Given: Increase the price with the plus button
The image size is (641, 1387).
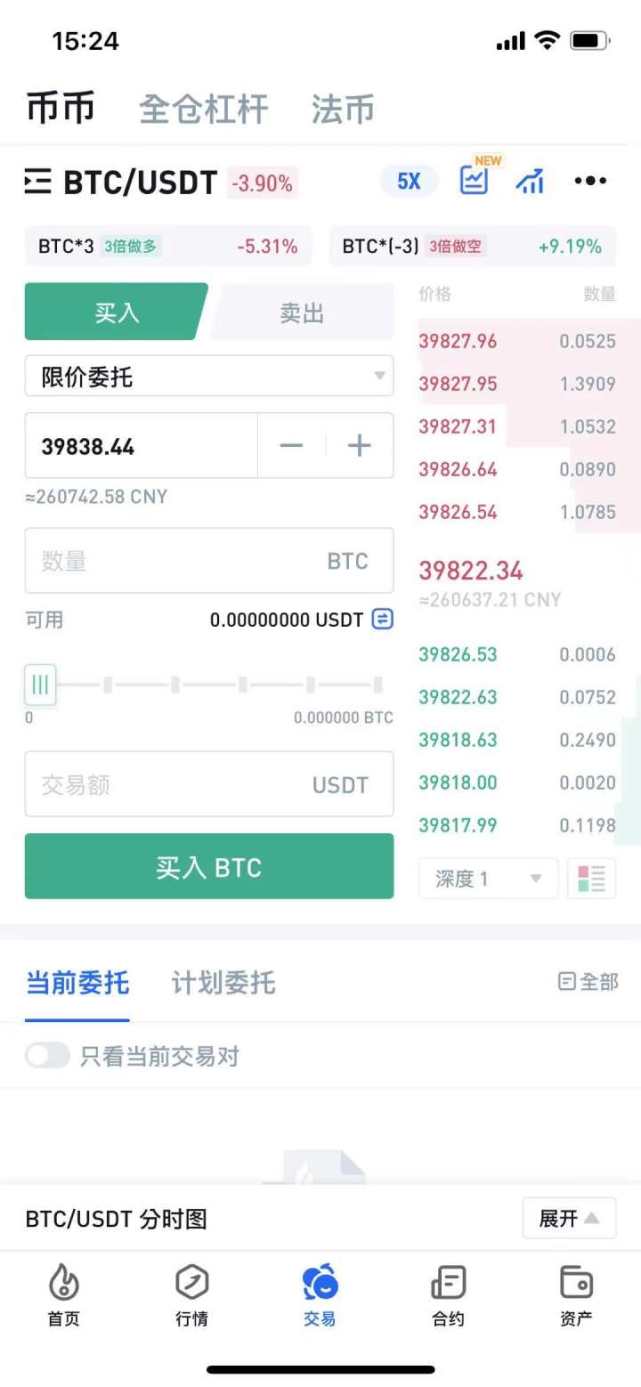Looking at the screenshot, I should (x=359, y=446).
